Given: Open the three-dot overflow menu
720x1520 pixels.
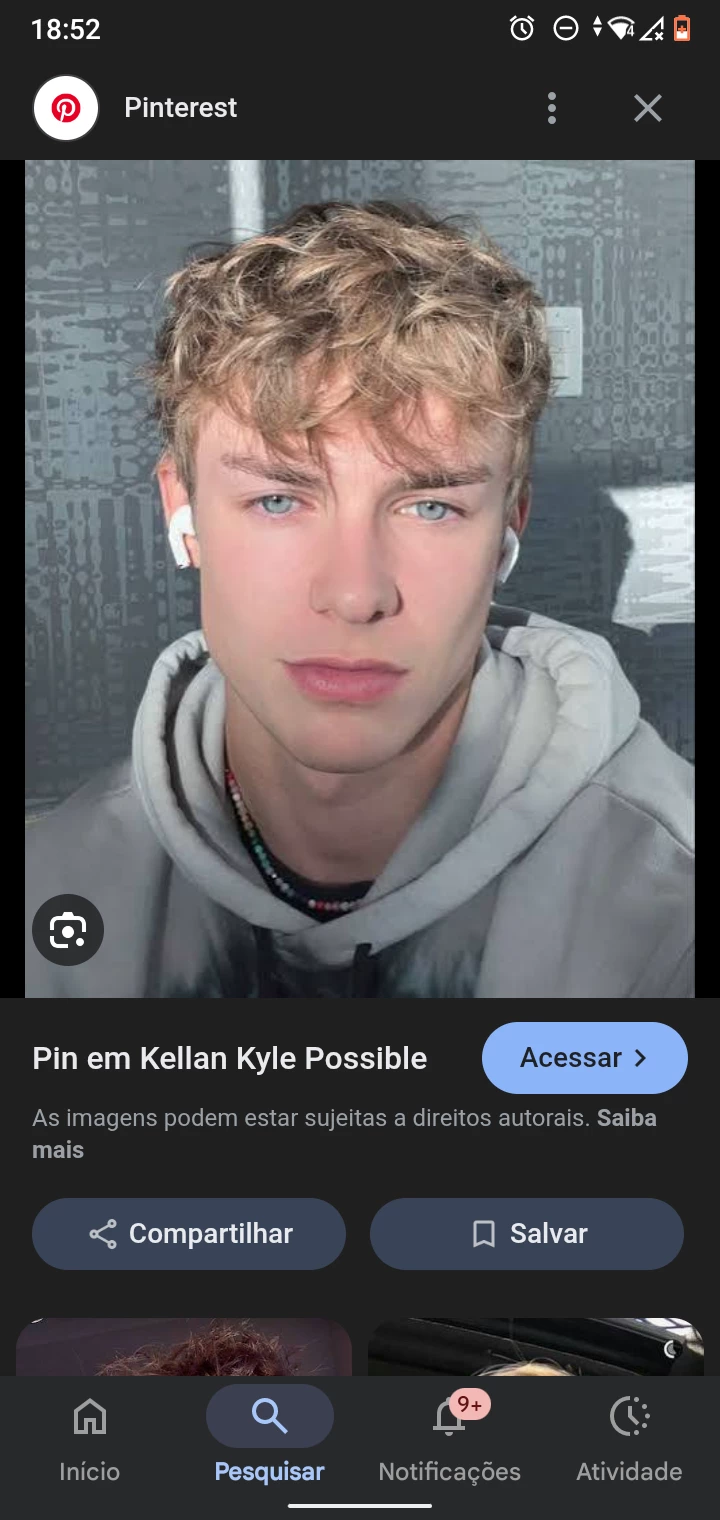Looking at the screenshot, I should (551, 108).
